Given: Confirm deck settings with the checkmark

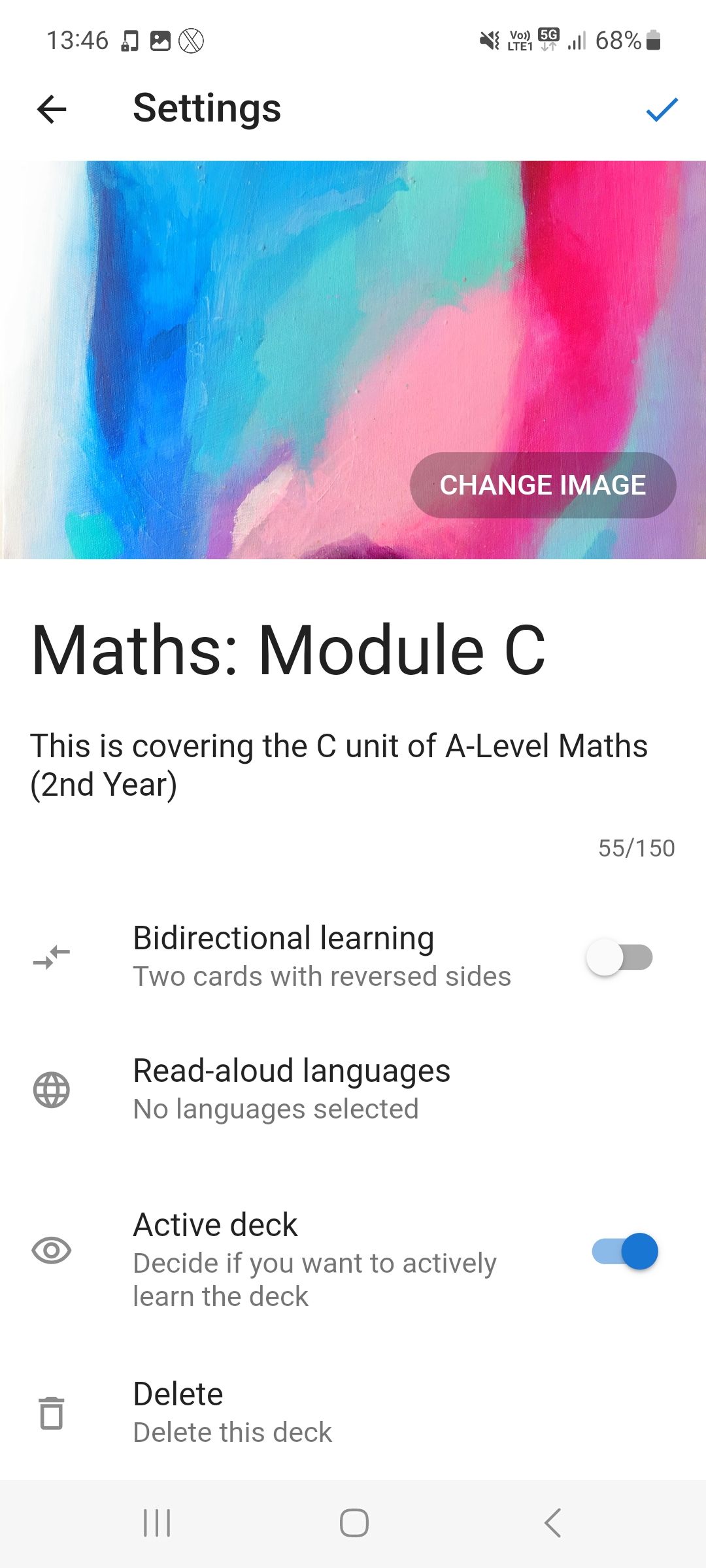Looking at the screenshot, I should click(x=662, y=109).
